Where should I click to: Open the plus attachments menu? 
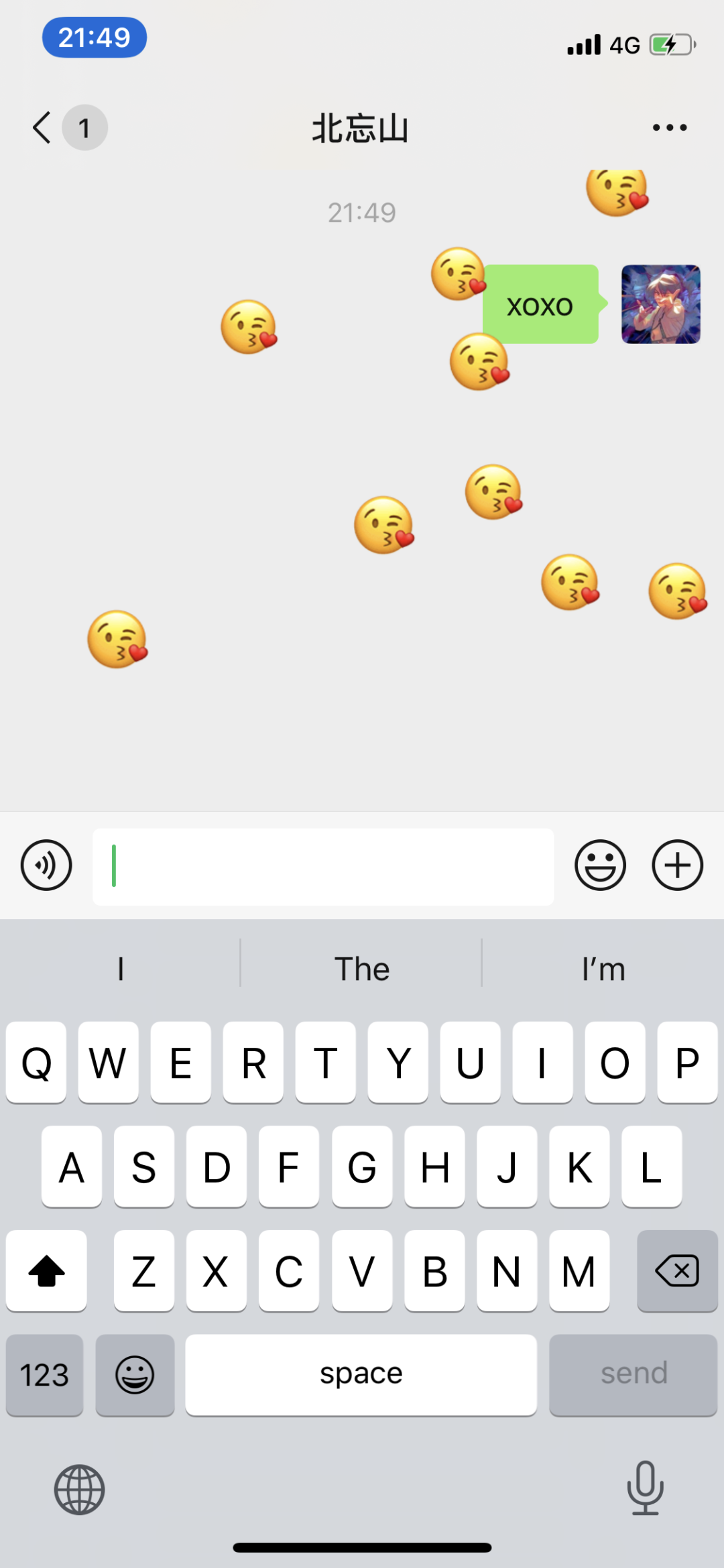[677, 865]
